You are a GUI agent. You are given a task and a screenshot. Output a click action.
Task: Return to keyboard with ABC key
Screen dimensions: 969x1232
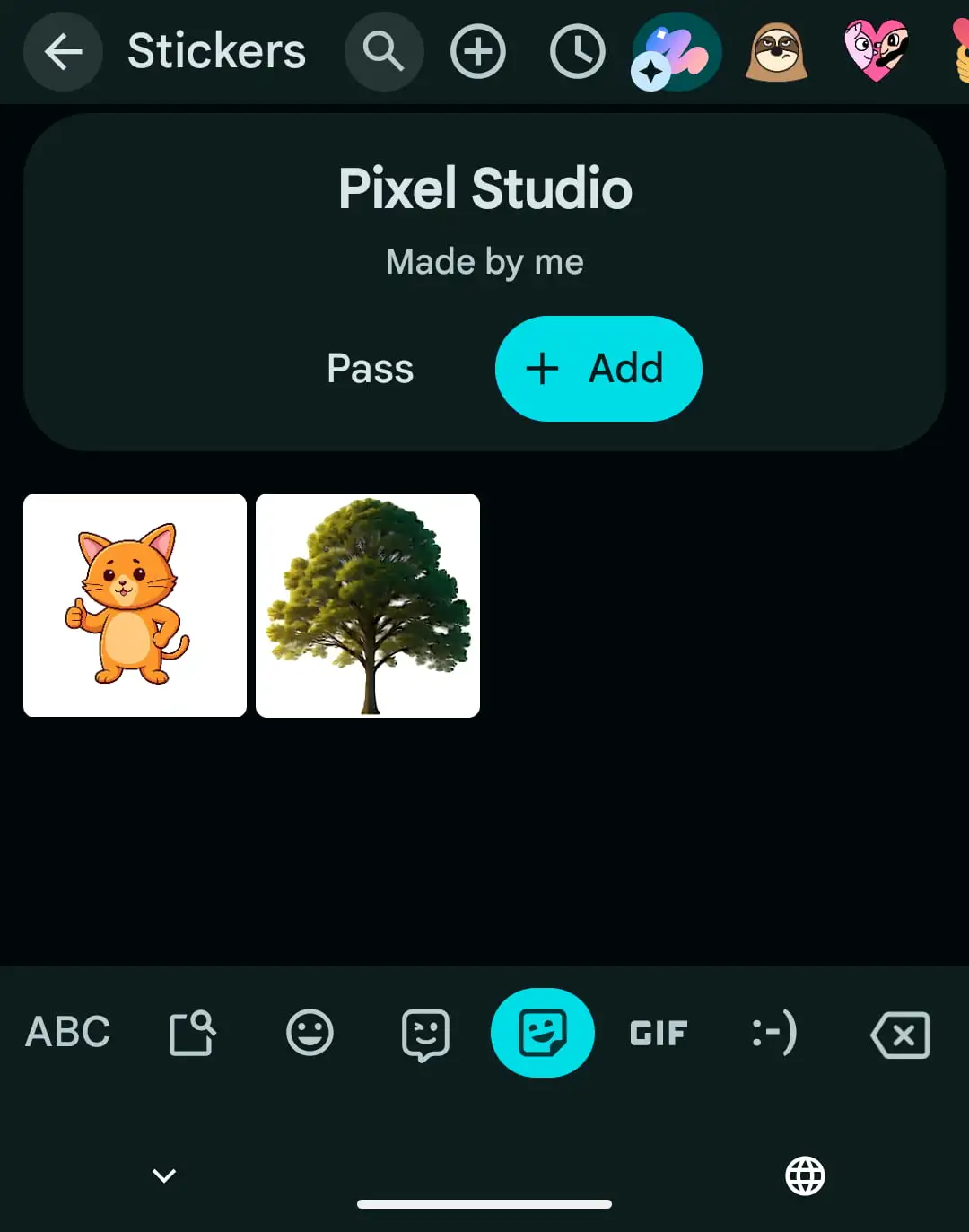66,1032
